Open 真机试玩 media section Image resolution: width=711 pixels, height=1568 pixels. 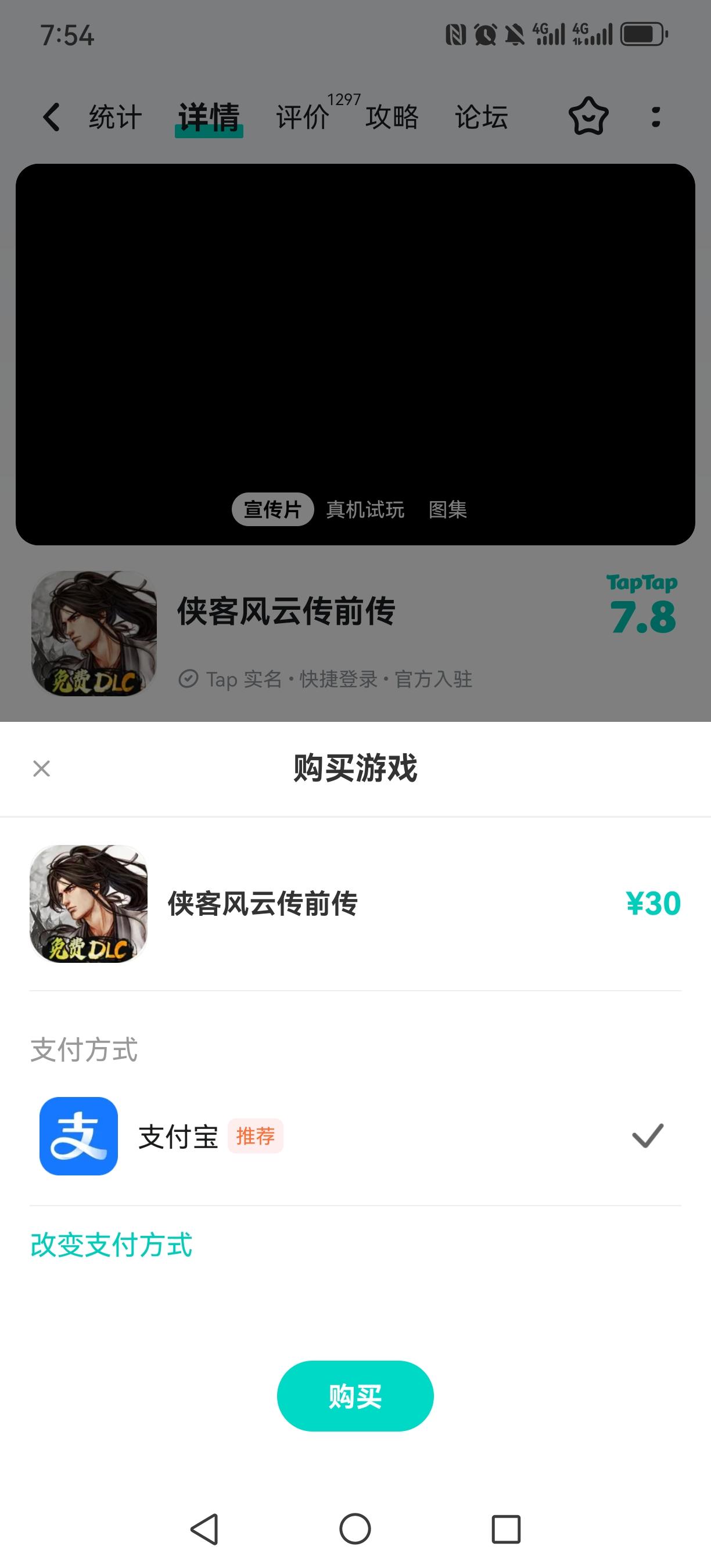pos(365,510)
